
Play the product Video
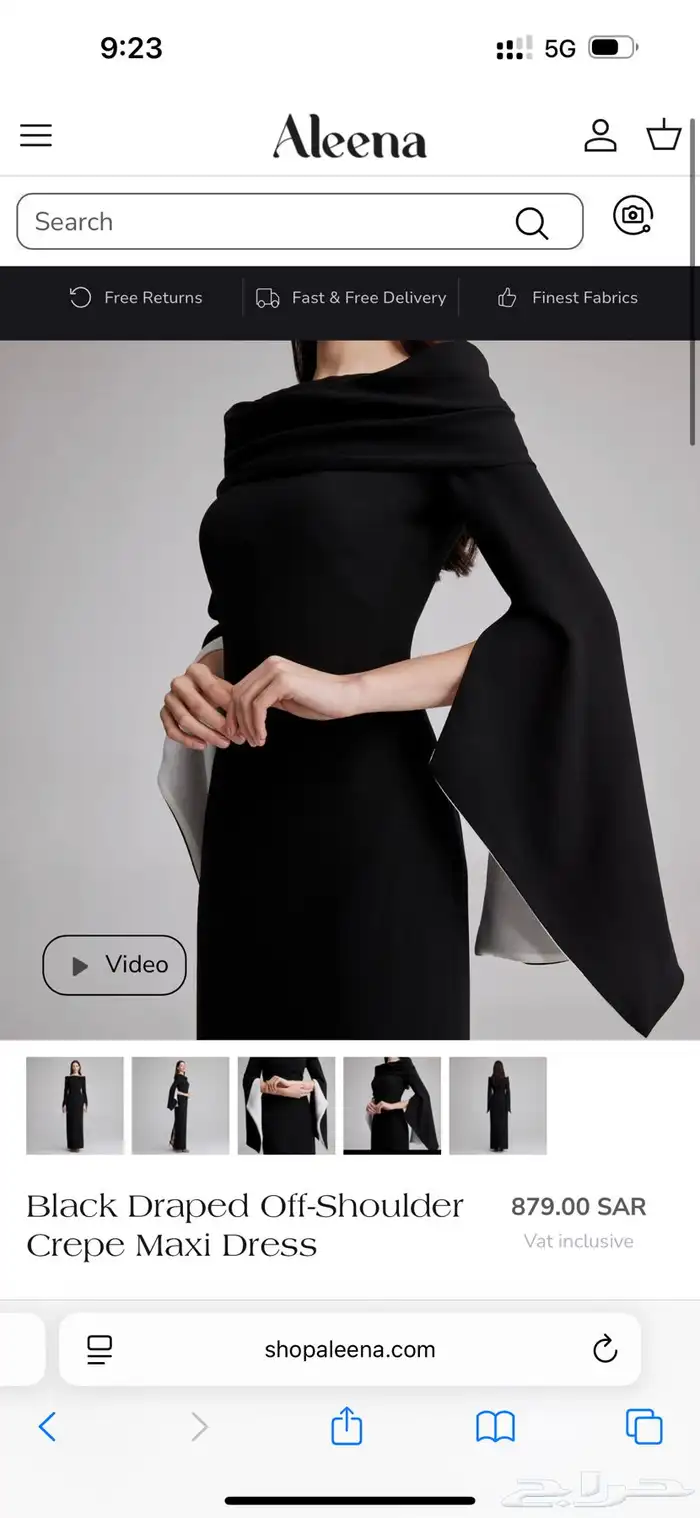tap(115, 965)
